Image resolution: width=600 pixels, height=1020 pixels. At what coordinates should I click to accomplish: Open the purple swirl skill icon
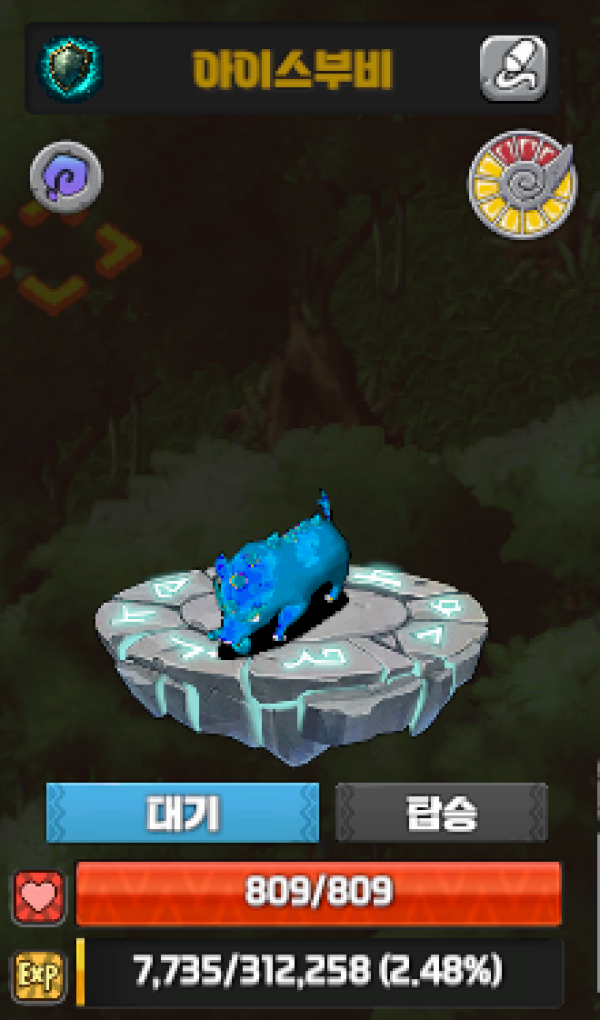click(66, 177)
